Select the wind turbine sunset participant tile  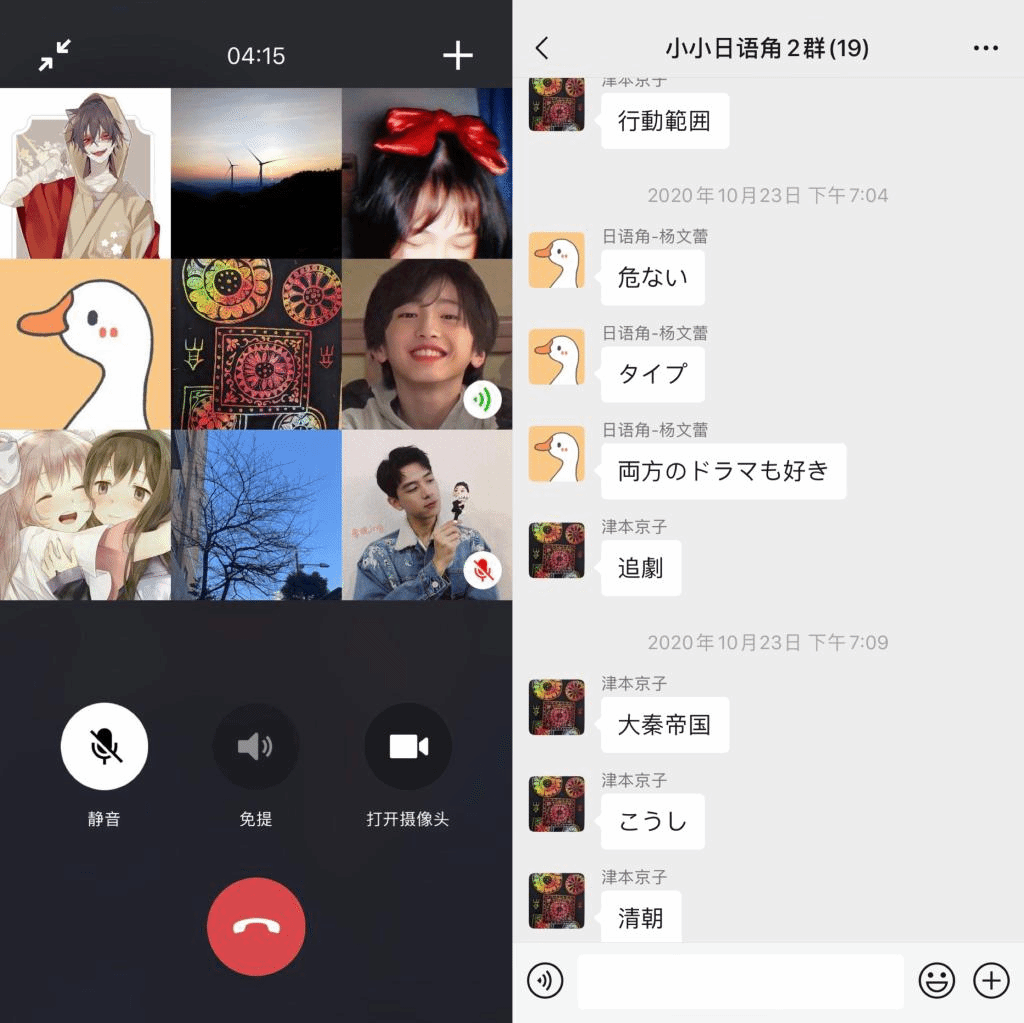[256, 173]
